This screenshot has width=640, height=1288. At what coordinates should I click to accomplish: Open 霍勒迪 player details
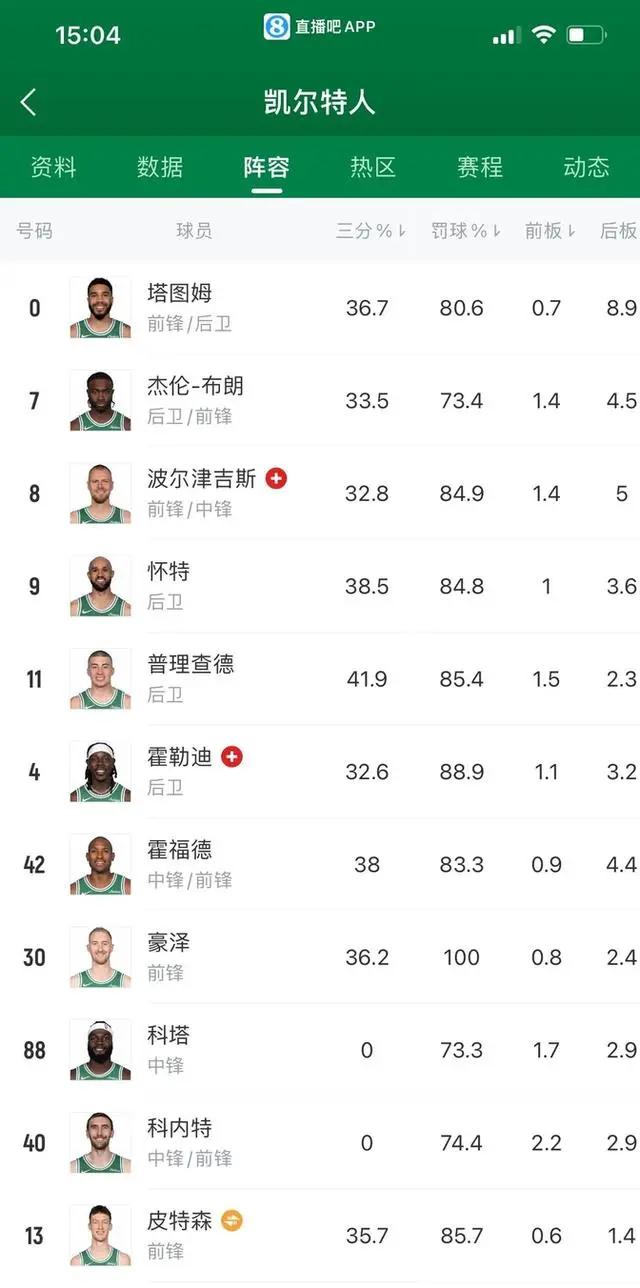pyautogui.click(x=180, y=771)
